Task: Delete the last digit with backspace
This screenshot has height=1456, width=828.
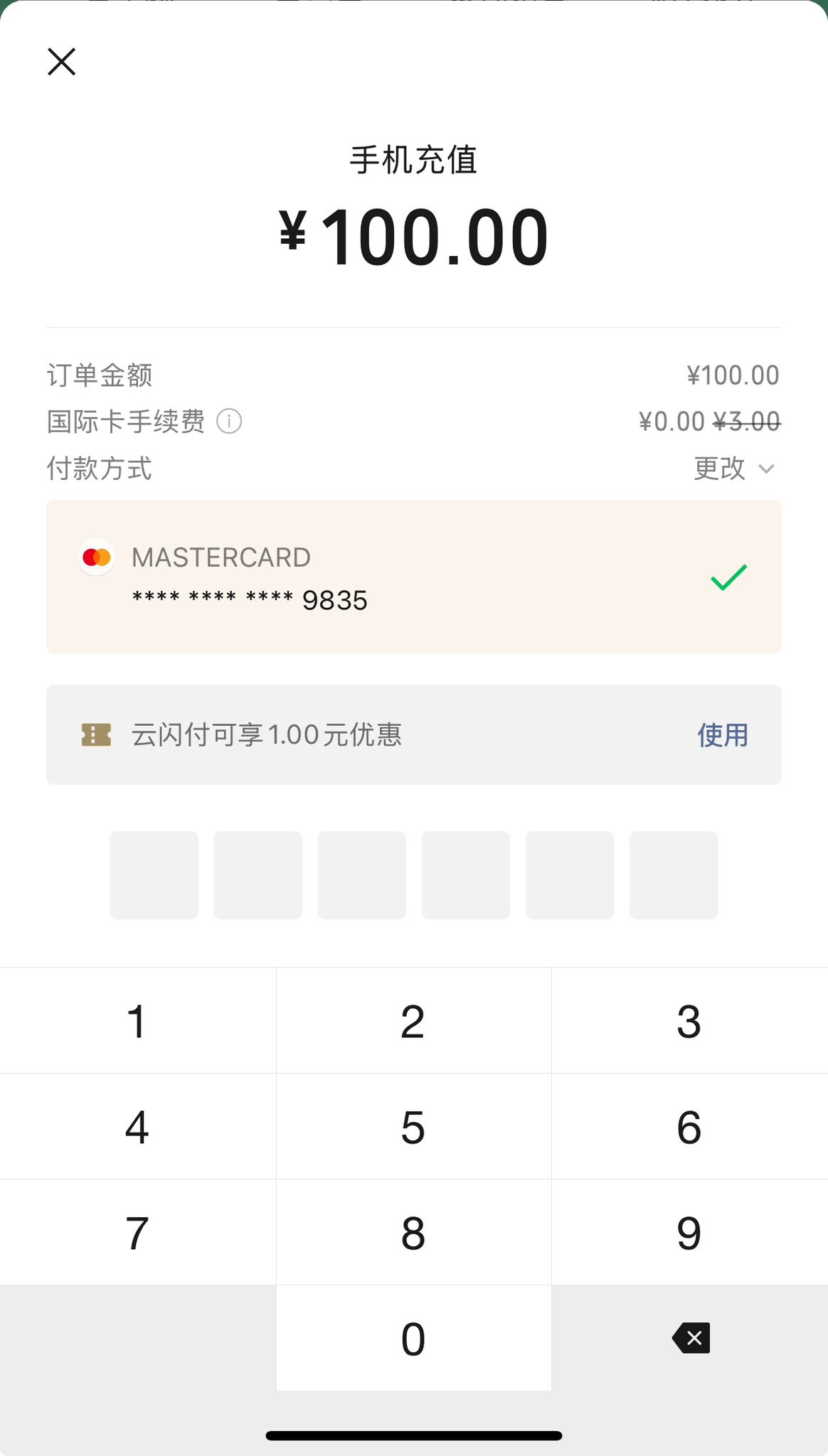Action: 690,1338
